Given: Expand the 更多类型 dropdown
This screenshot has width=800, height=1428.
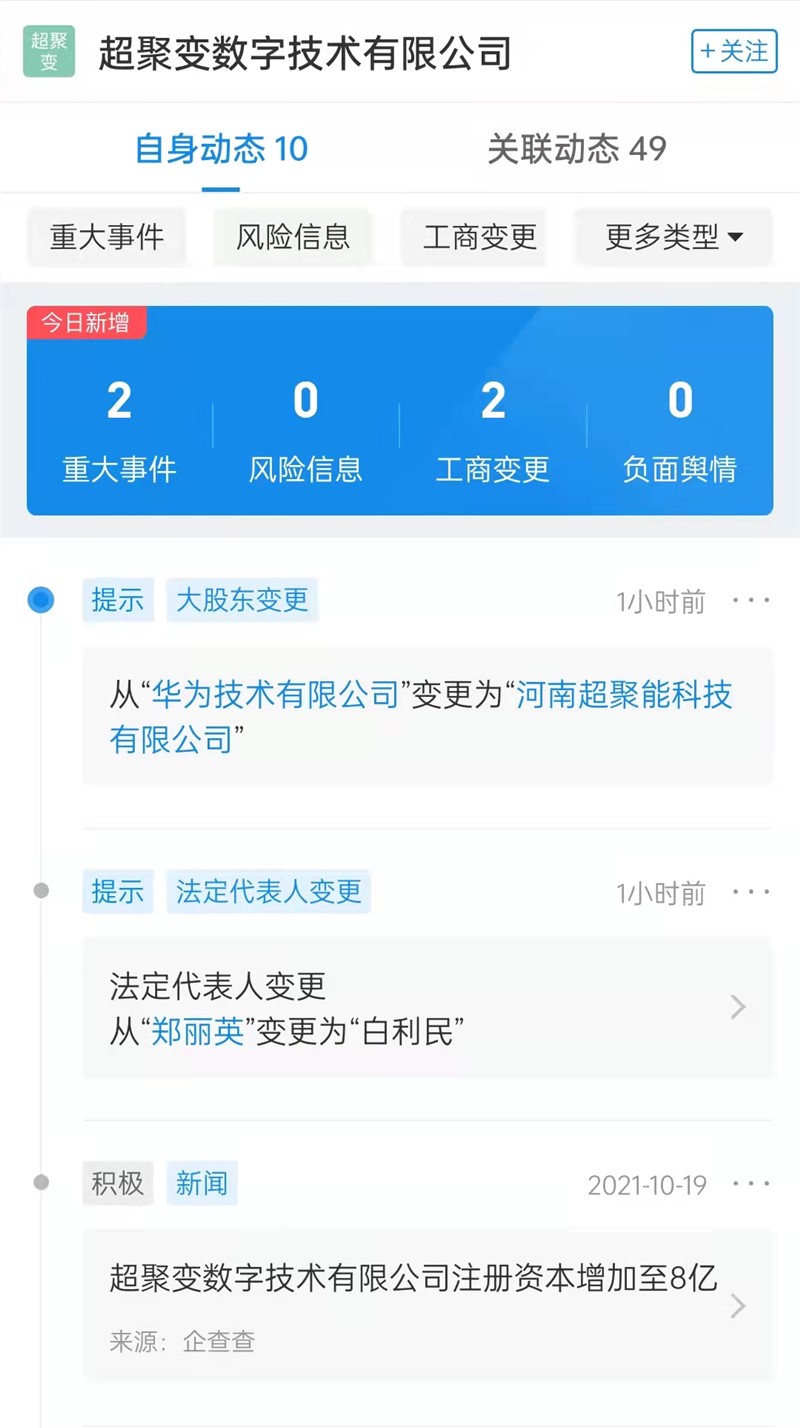Looking at the screenshot, I should tap(673, 237).
